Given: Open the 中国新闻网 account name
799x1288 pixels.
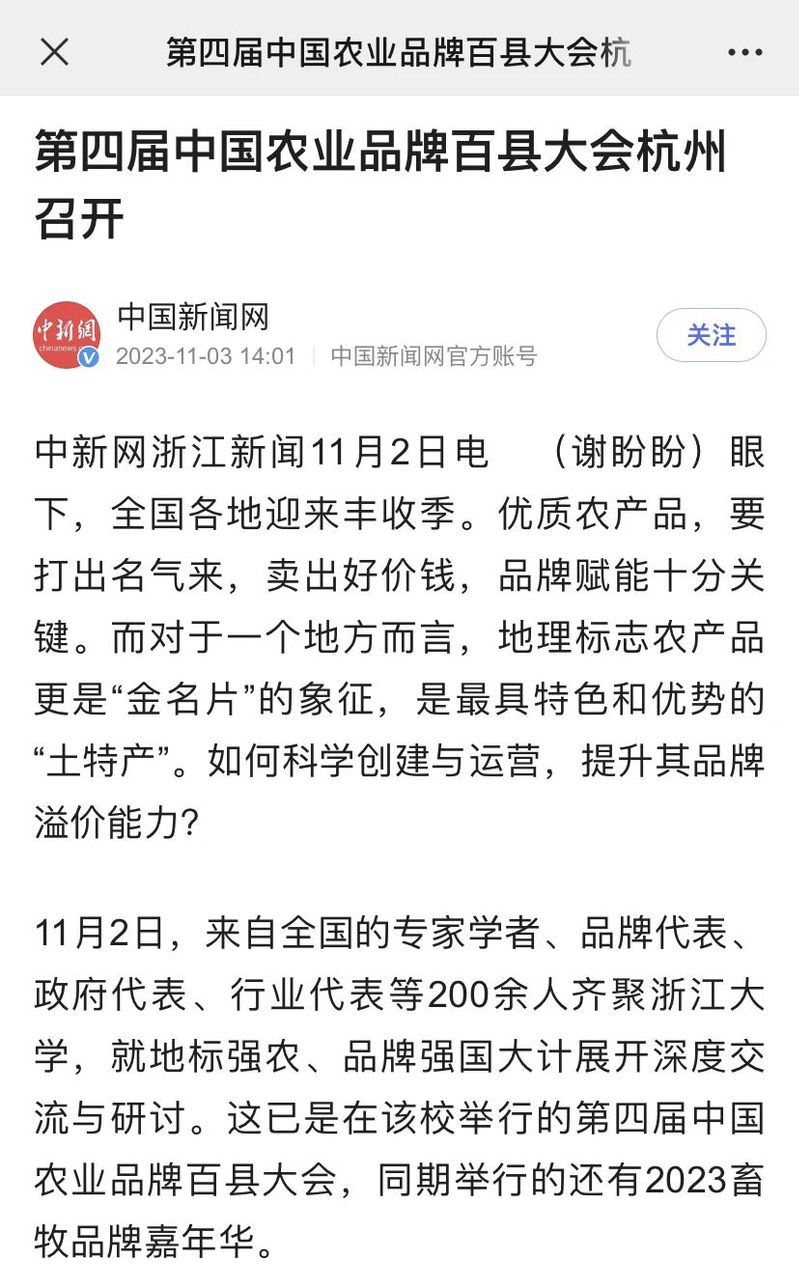Looking at the screenshot, I should point(193,318).
